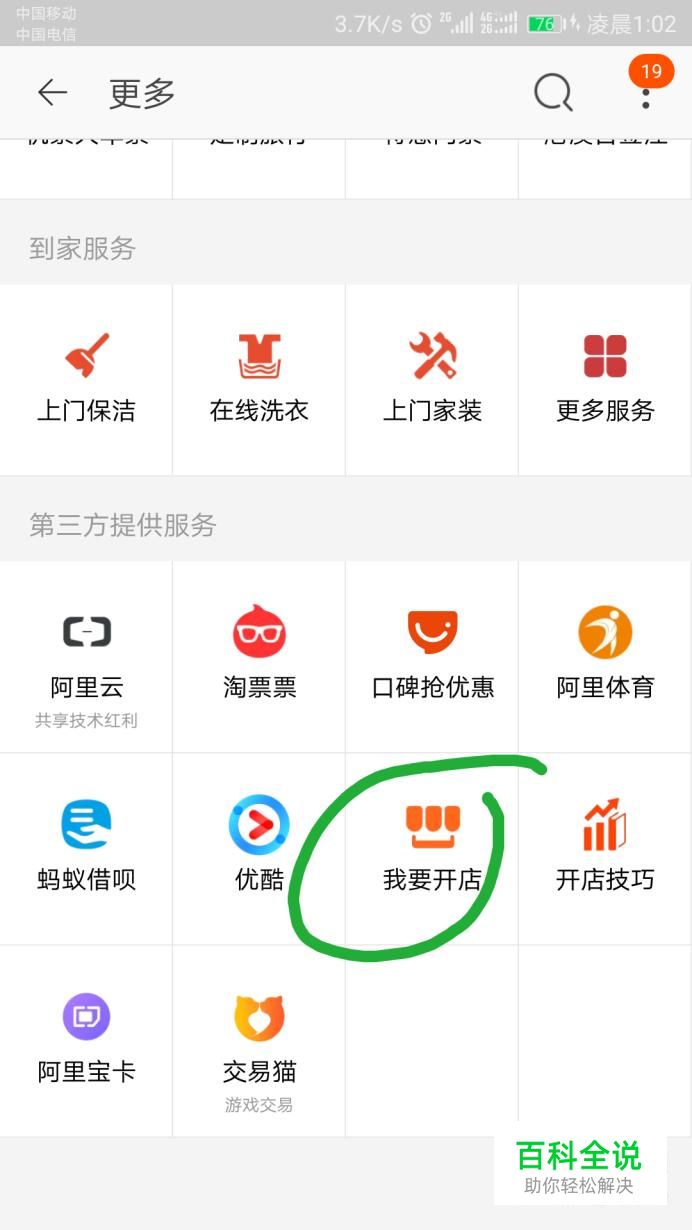
Task: Open 阿里云 service
Action: [x=86, y=656]
